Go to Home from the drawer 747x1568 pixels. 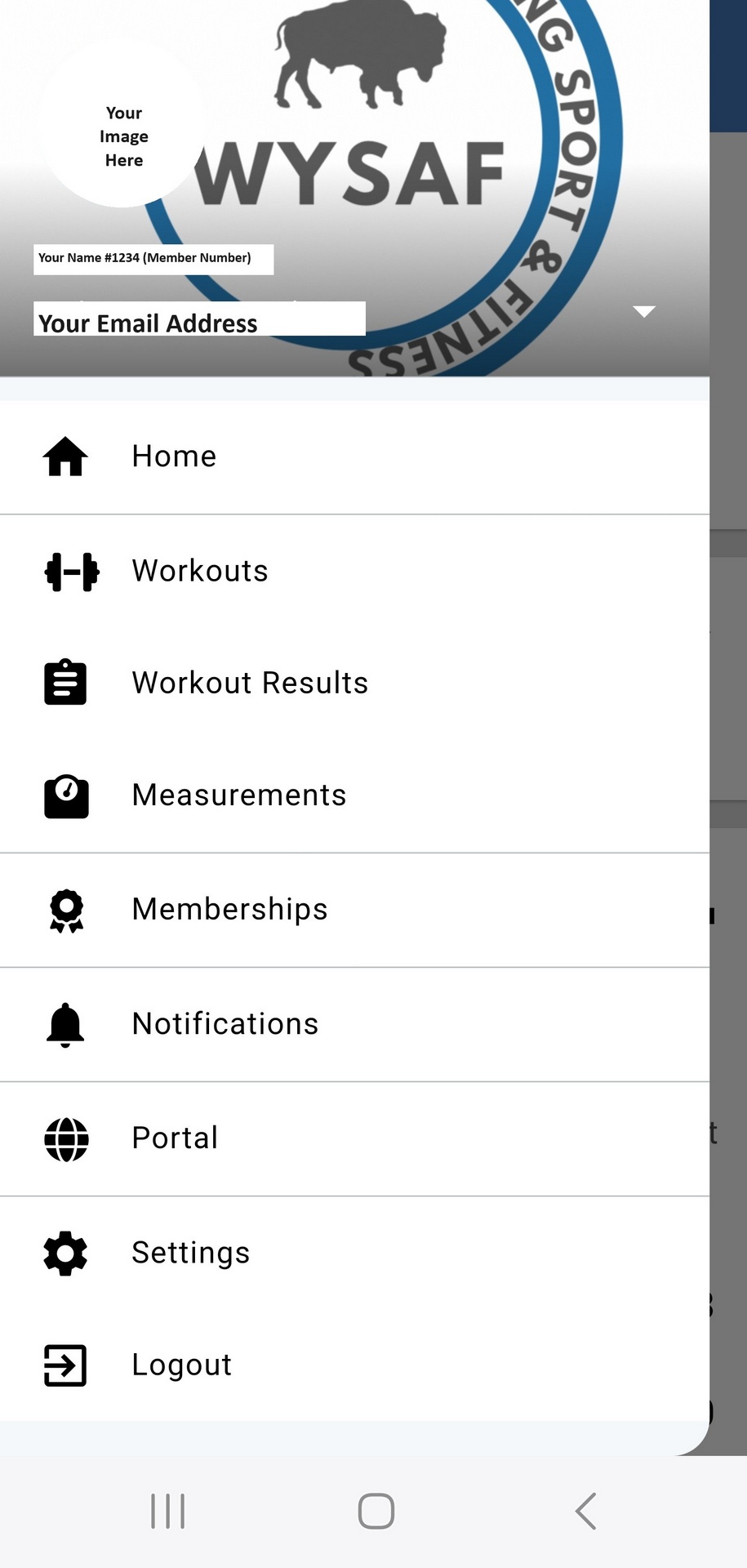(174, 457)
